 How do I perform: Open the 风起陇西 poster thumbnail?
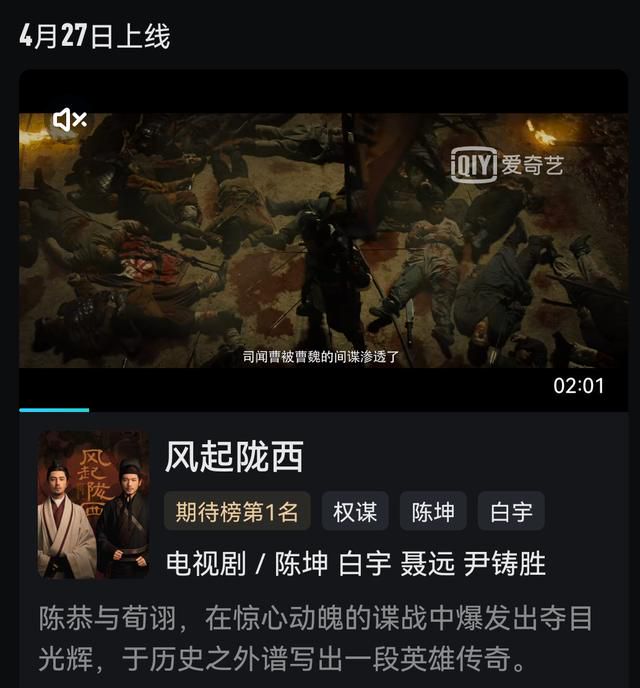(x=92, y=503)
